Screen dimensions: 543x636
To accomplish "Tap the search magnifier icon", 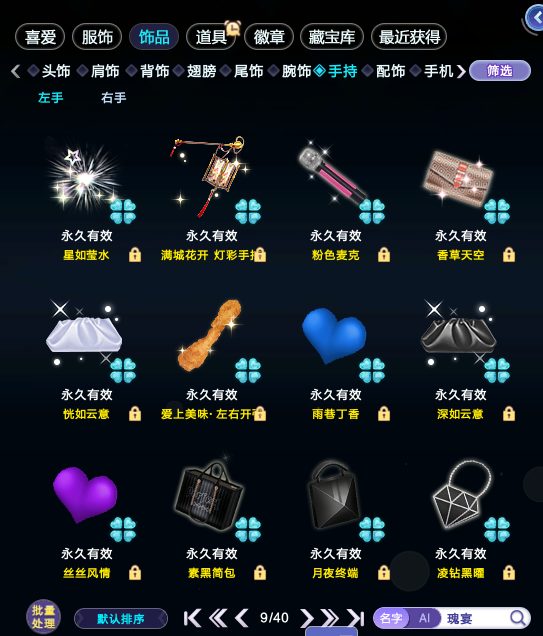I will [517, 618].
